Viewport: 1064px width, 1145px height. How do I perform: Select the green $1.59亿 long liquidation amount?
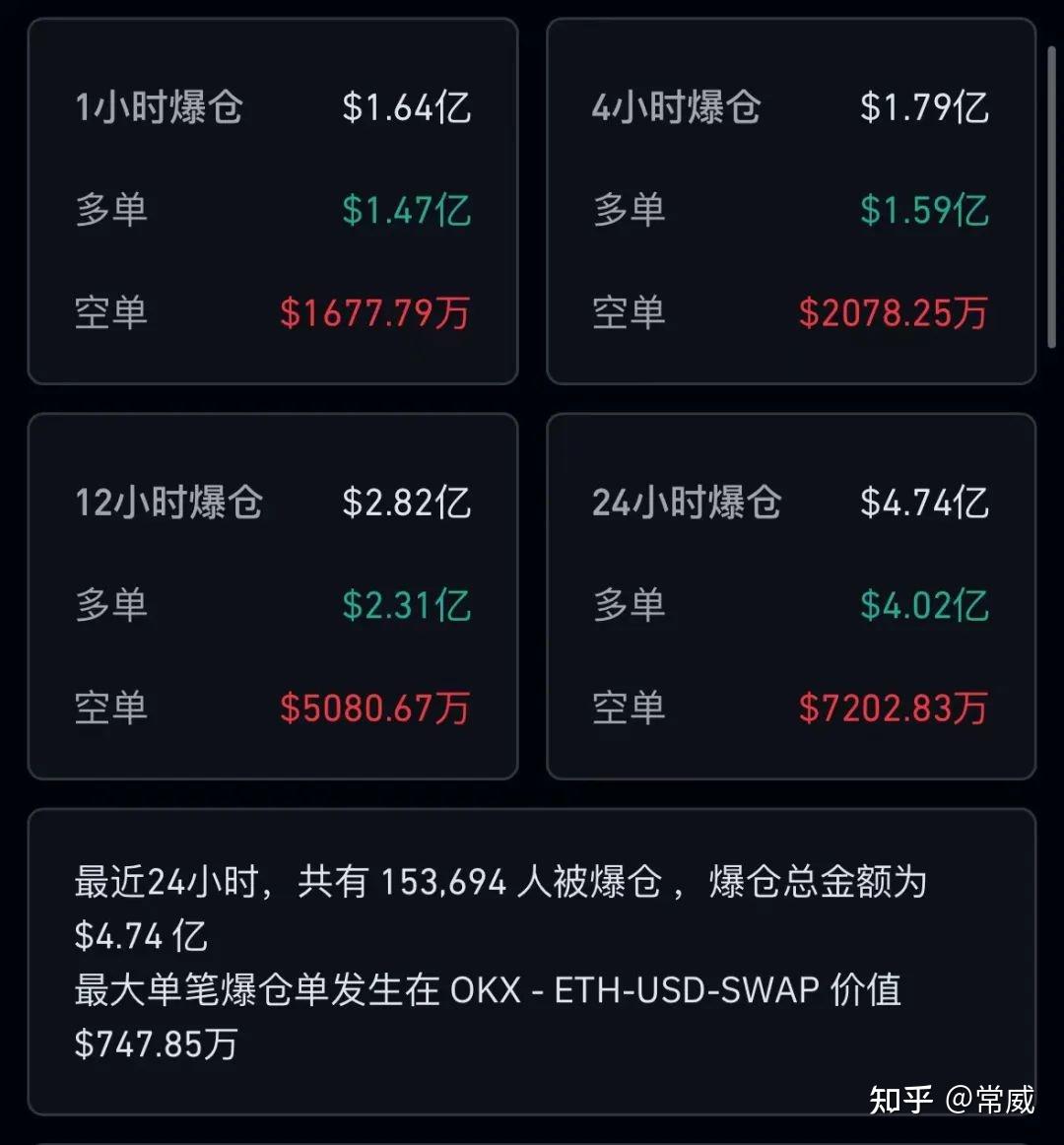coord(922,210)
